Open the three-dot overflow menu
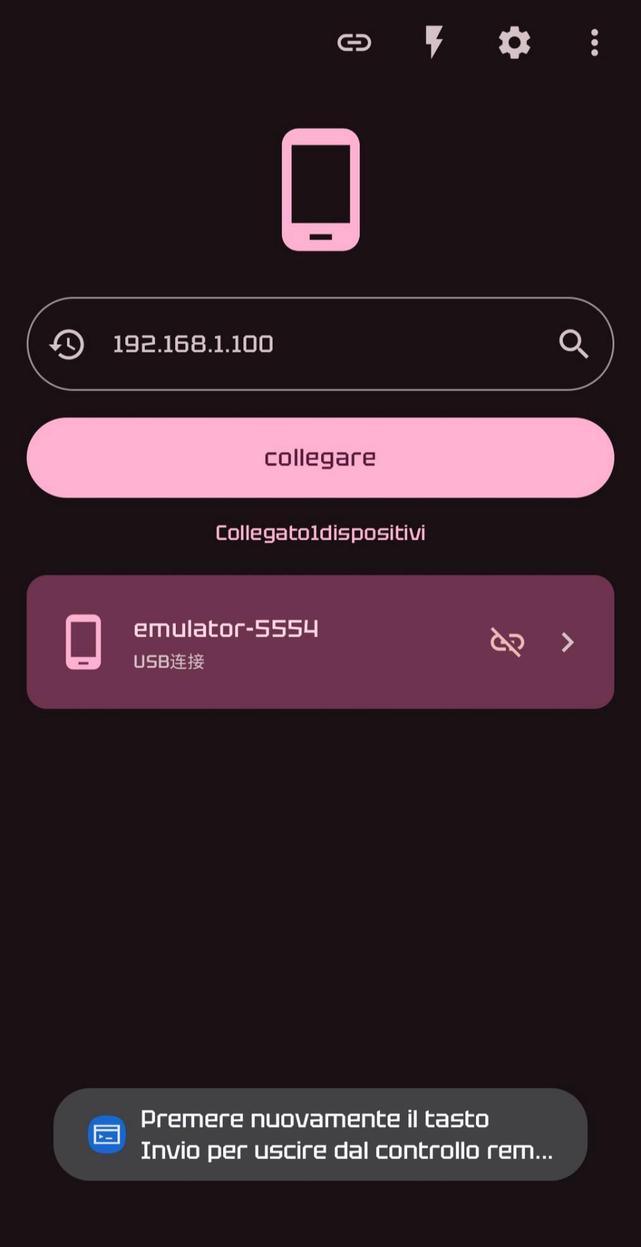The height and width of the screenshot is (1247, 641). coord(594,42)
